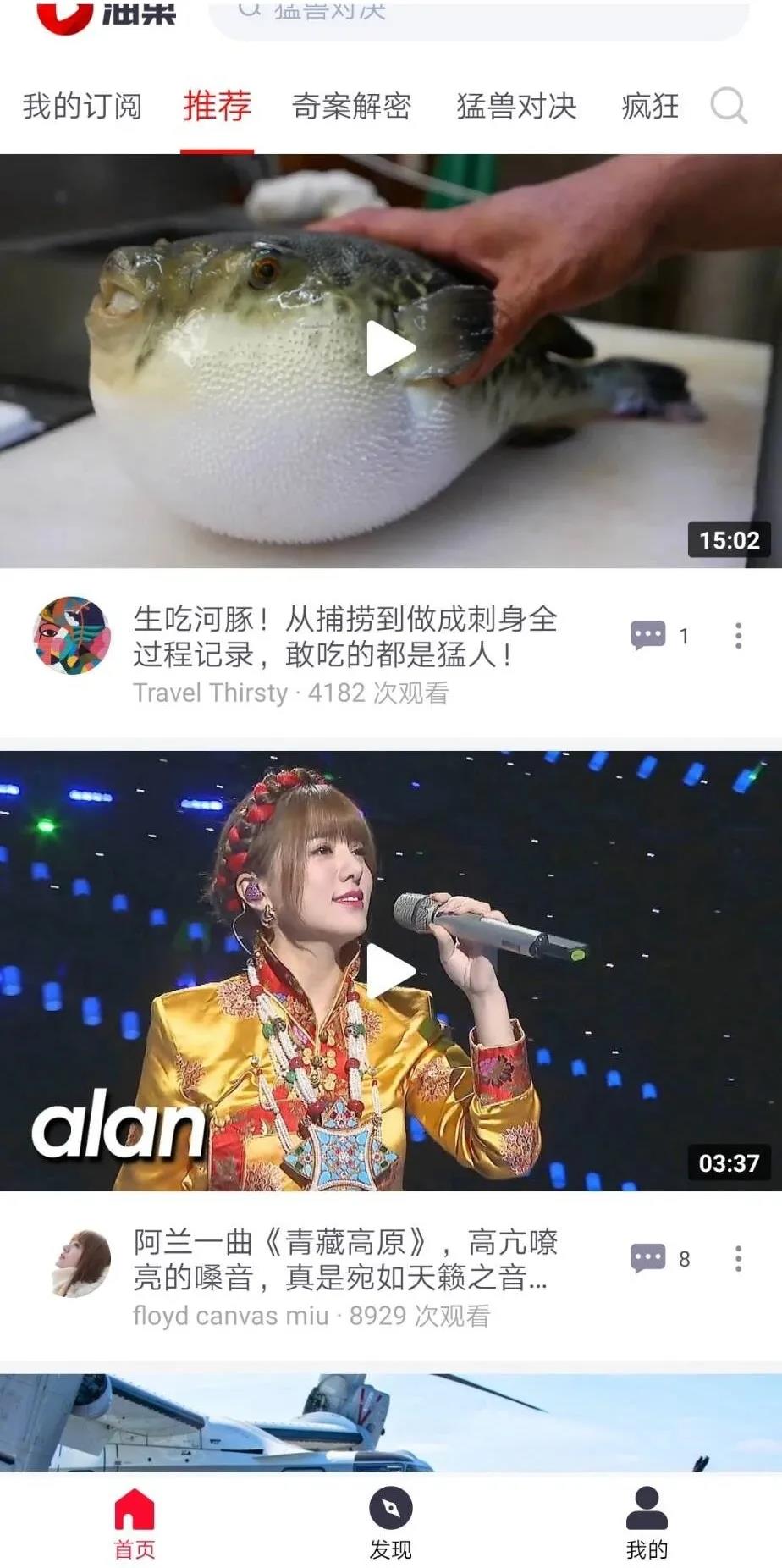Switch to the 发现 discover tab
782x1568 pixels.
(390, 1524)
